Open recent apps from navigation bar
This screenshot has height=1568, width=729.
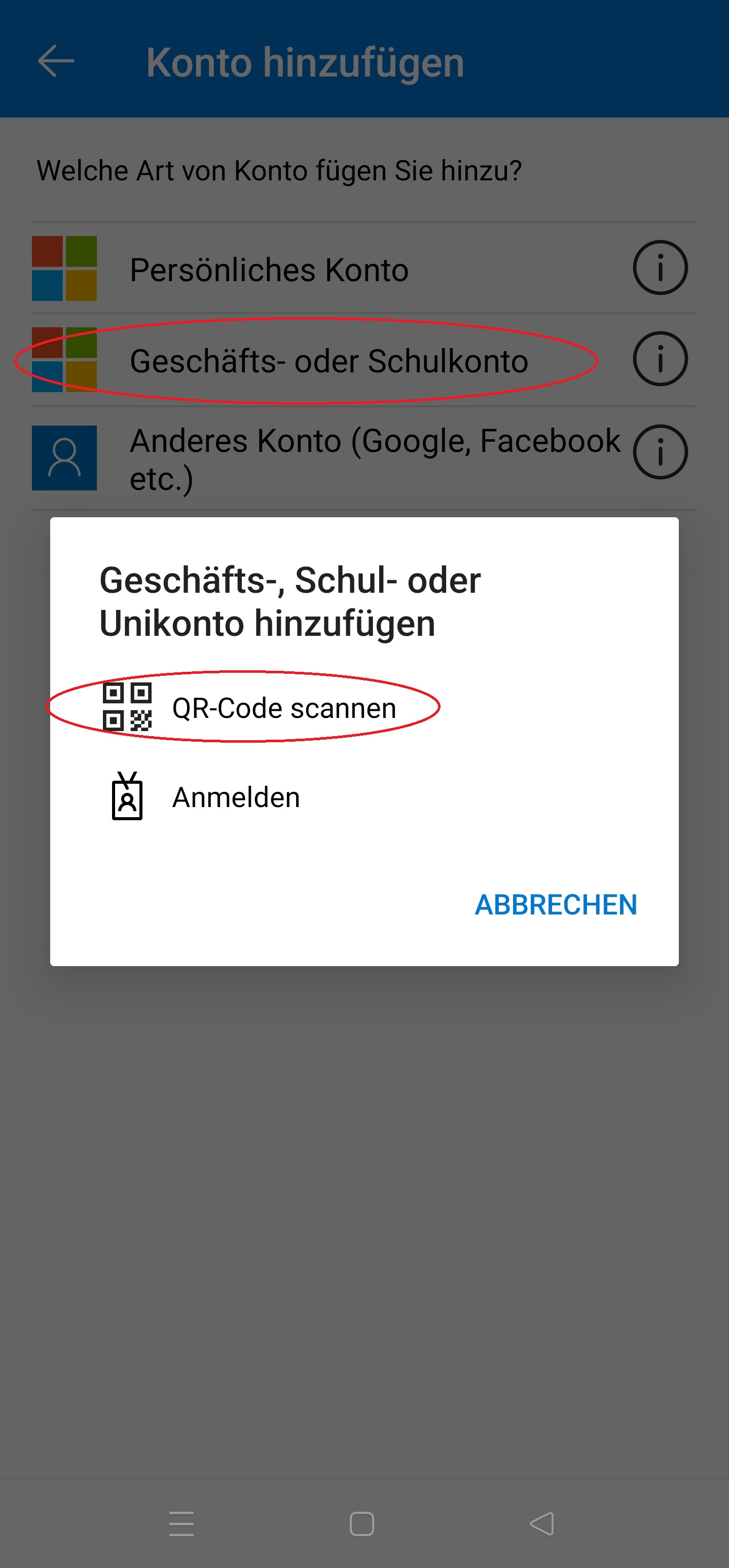[x=181, y=1523]
